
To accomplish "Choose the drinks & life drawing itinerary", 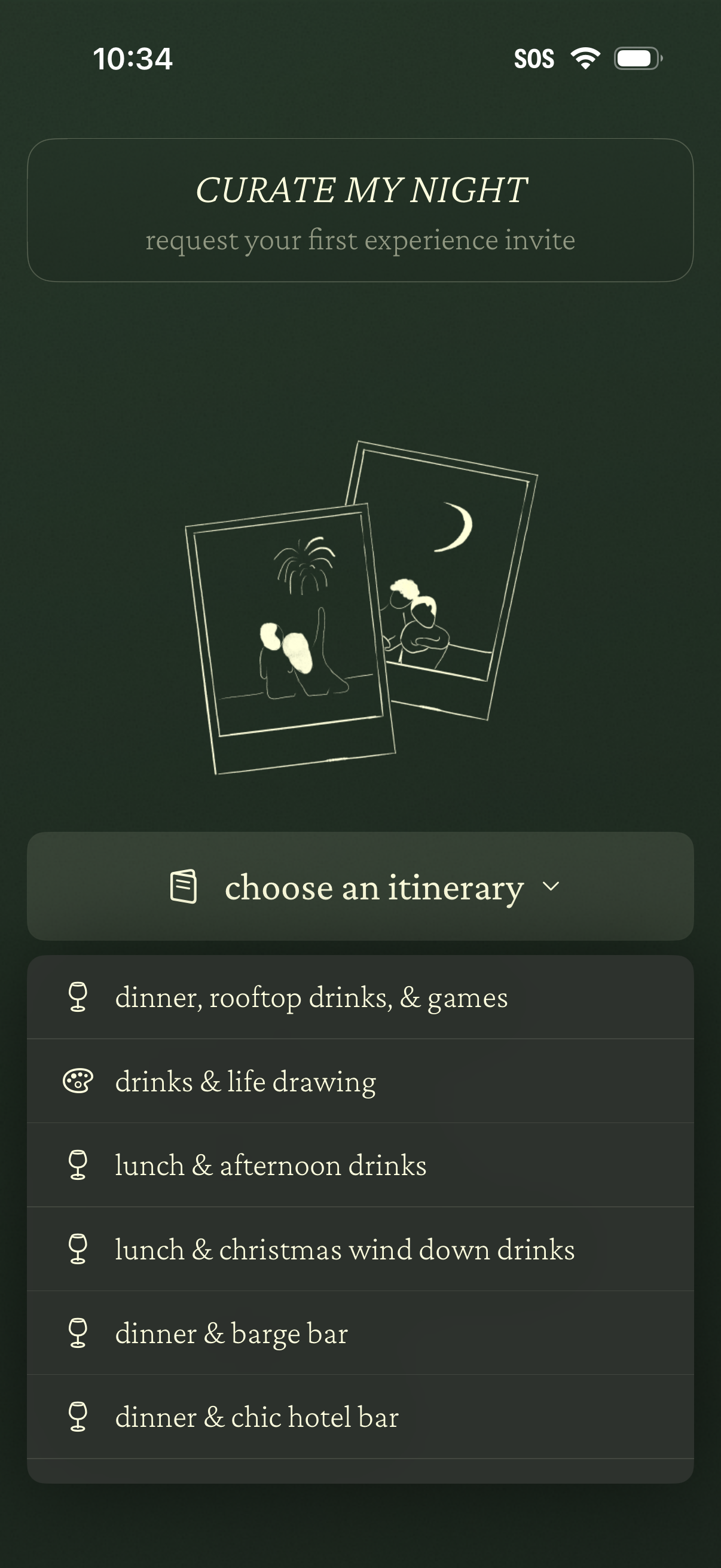I will coord(245,1081).
